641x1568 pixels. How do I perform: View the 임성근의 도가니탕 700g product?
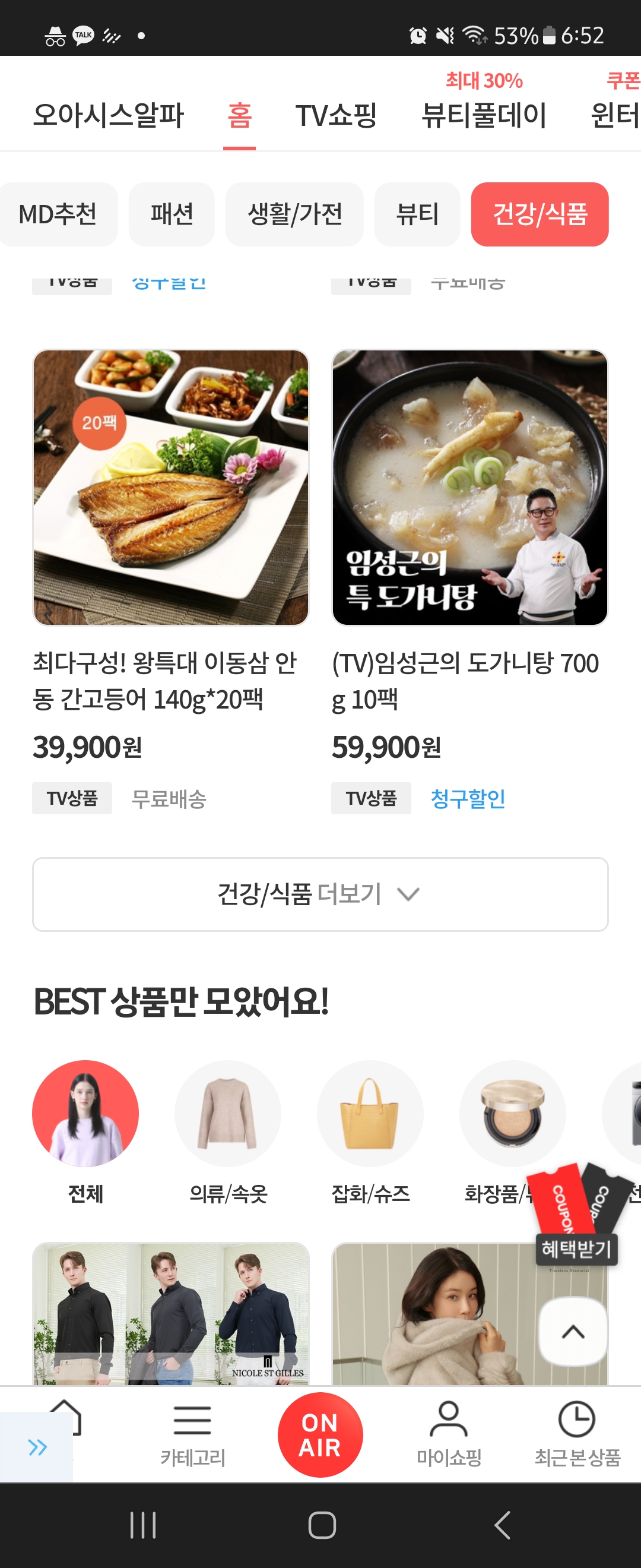[x=469, y=488]
